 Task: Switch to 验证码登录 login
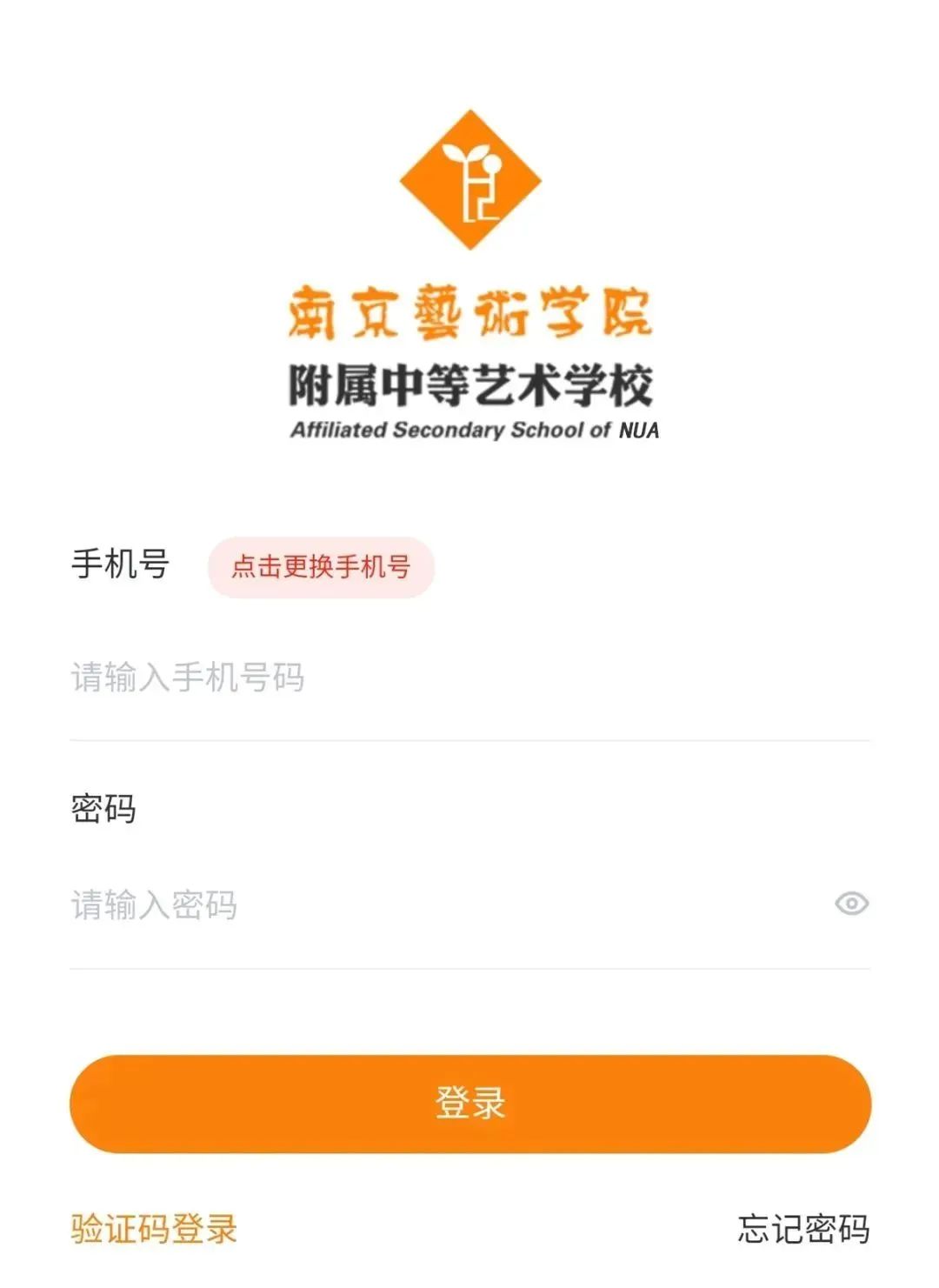(154, 1229)
